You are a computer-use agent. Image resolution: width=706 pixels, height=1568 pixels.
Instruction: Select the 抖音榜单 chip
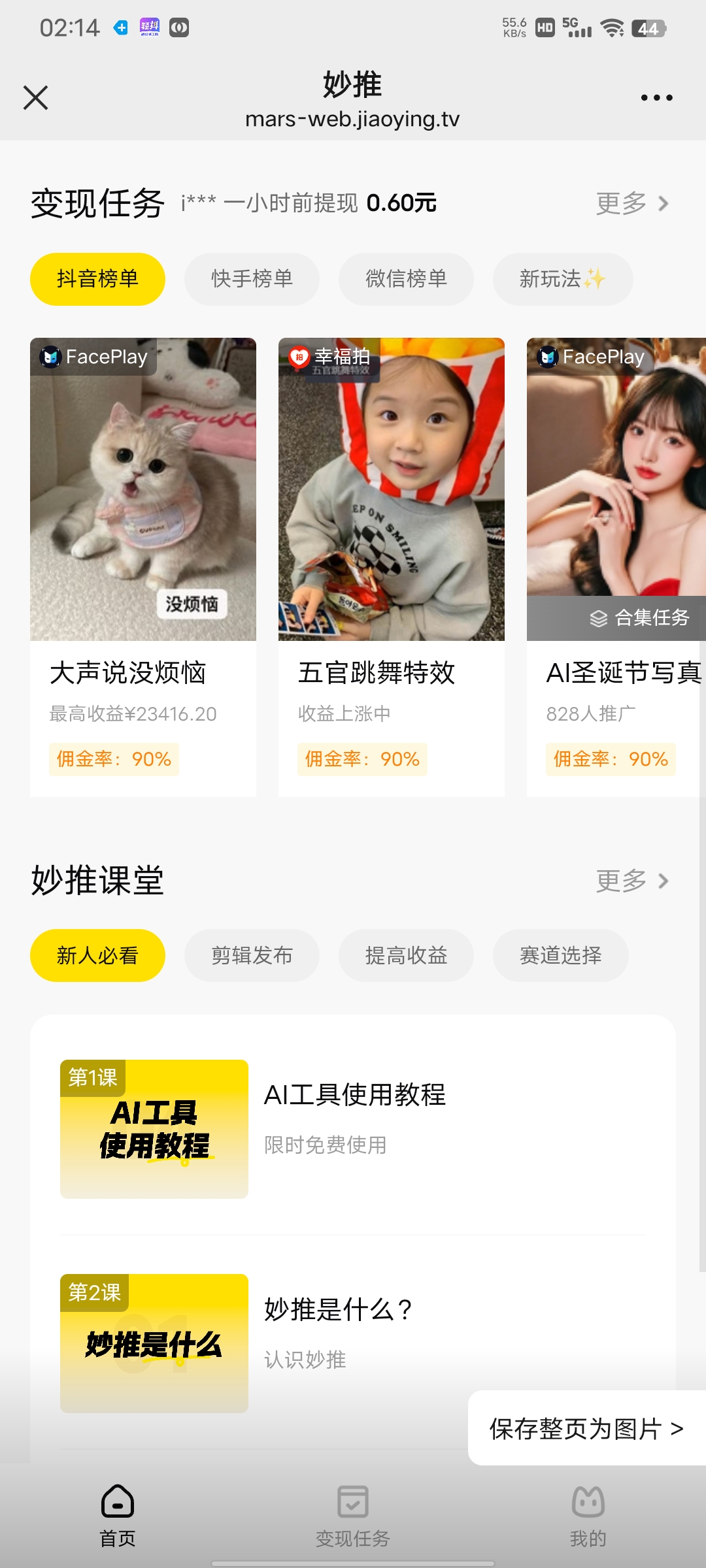coord(97,279)
